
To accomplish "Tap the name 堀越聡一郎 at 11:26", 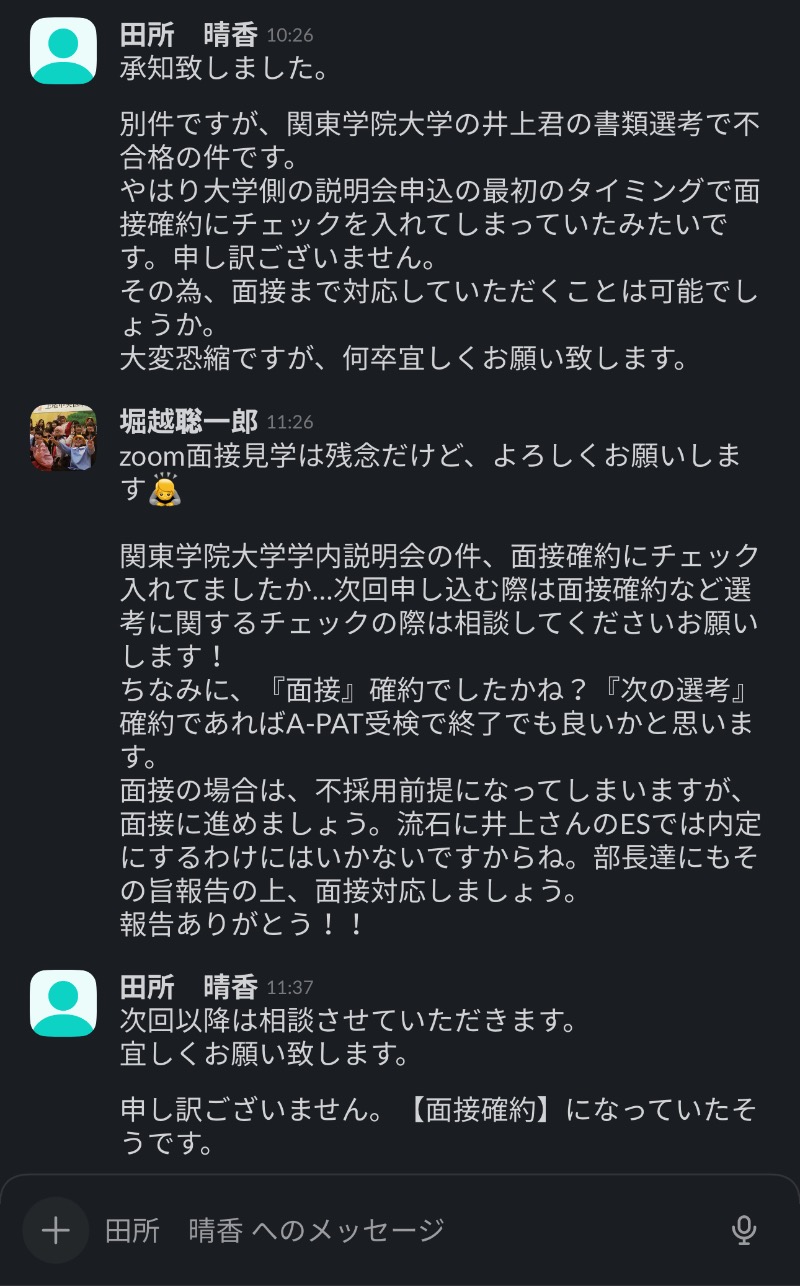I will (188, 421).
